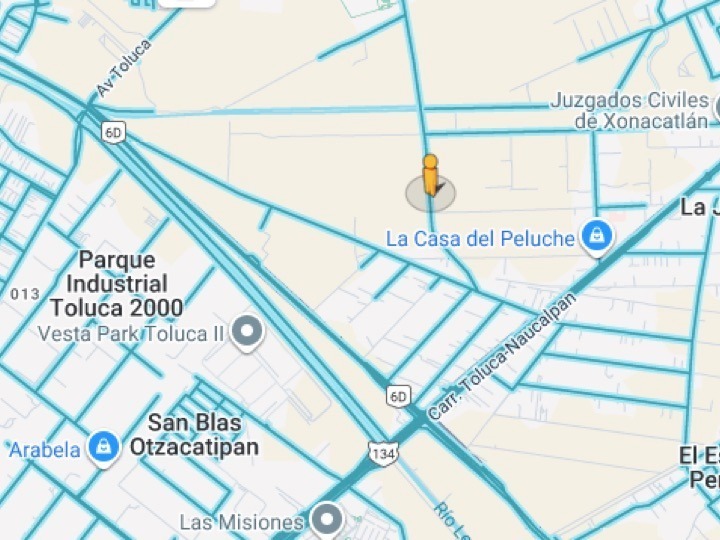Open La Casa del Peluche shop marker

click(x=597, y=238)
